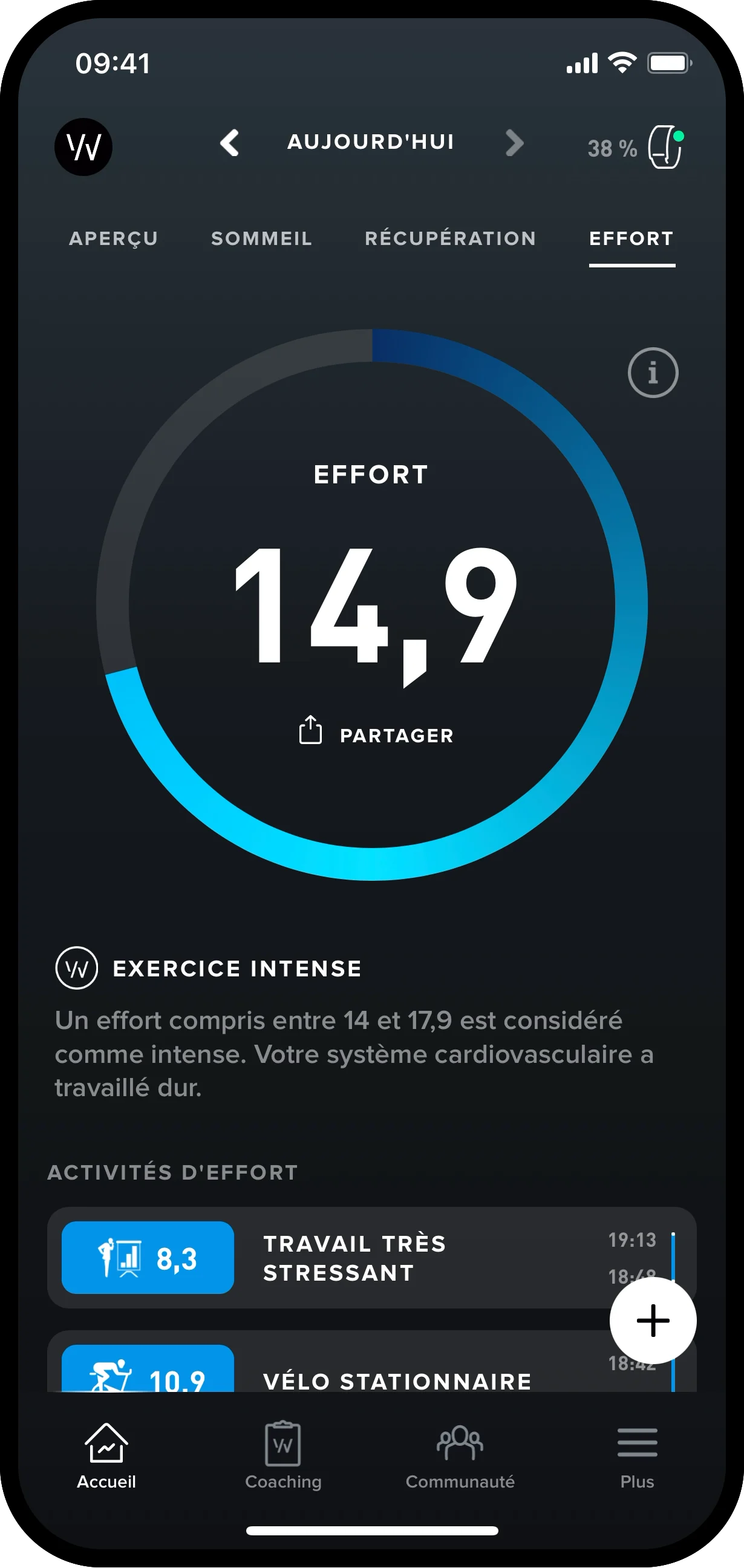
Task: Switch to the Sommeil tab
Action: (262, 238)
